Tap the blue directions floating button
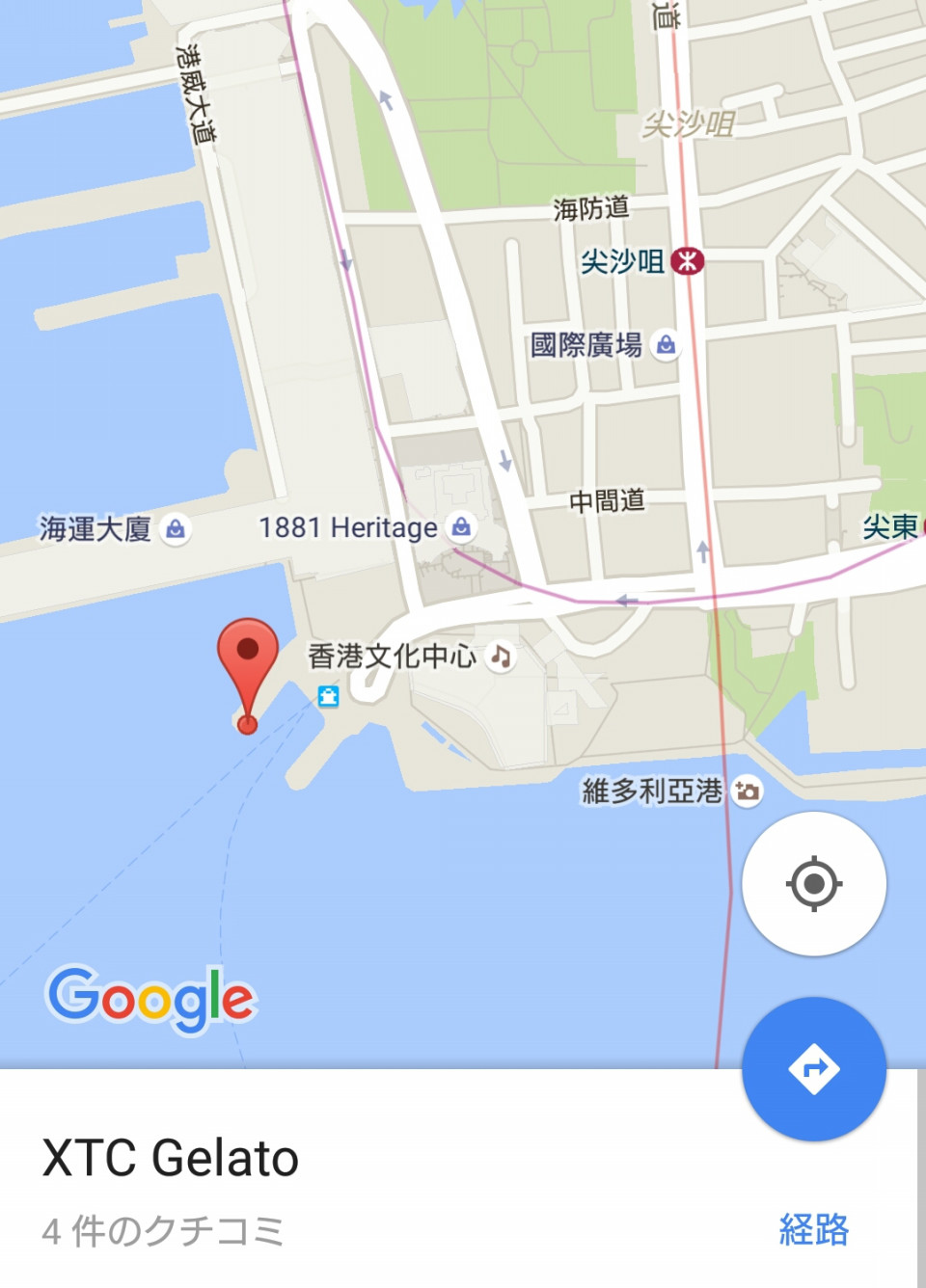 813,1068
